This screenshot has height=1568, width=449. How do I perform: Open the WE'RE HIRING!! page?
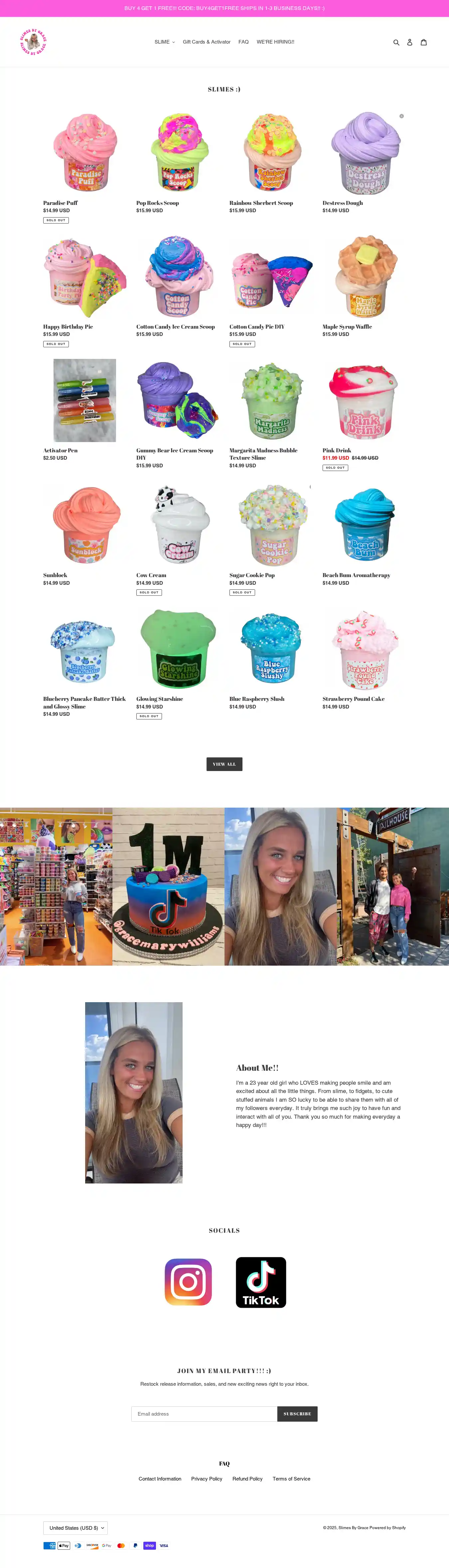275,42
